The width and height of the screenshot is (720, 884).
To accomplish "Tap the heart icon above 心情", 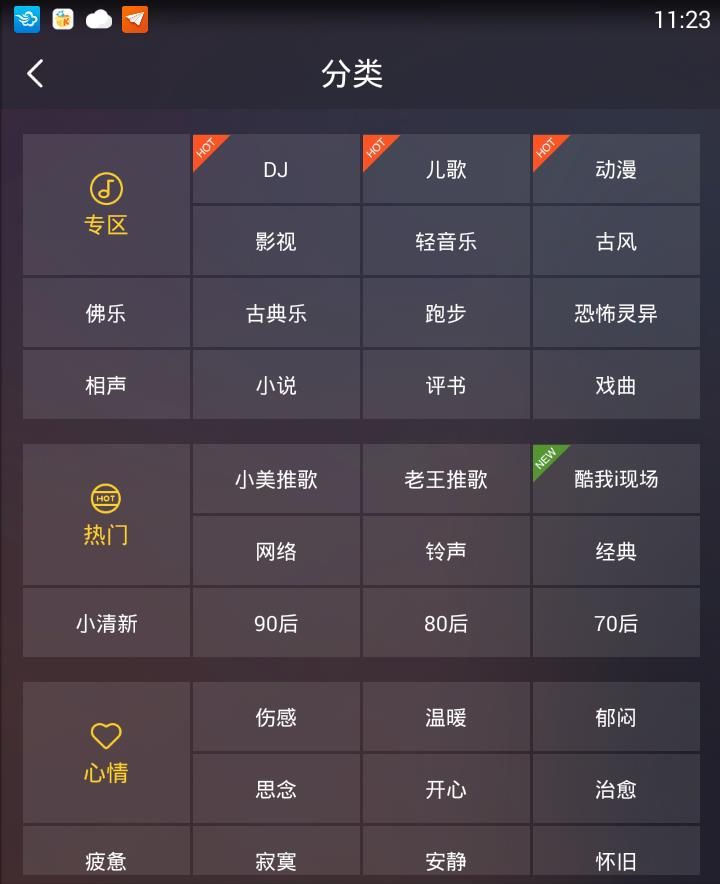I will [x=105, y=736].
